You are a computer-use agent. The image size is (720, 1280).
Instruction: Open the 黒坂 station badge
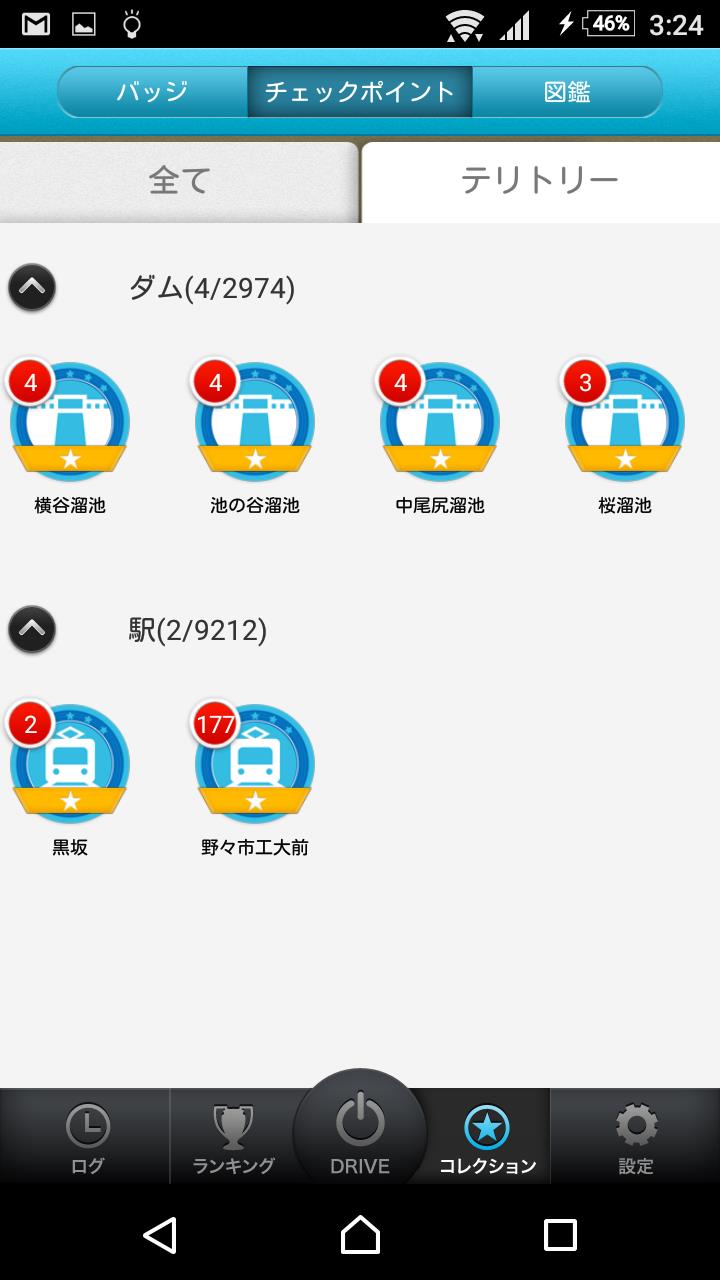[69, 762]
